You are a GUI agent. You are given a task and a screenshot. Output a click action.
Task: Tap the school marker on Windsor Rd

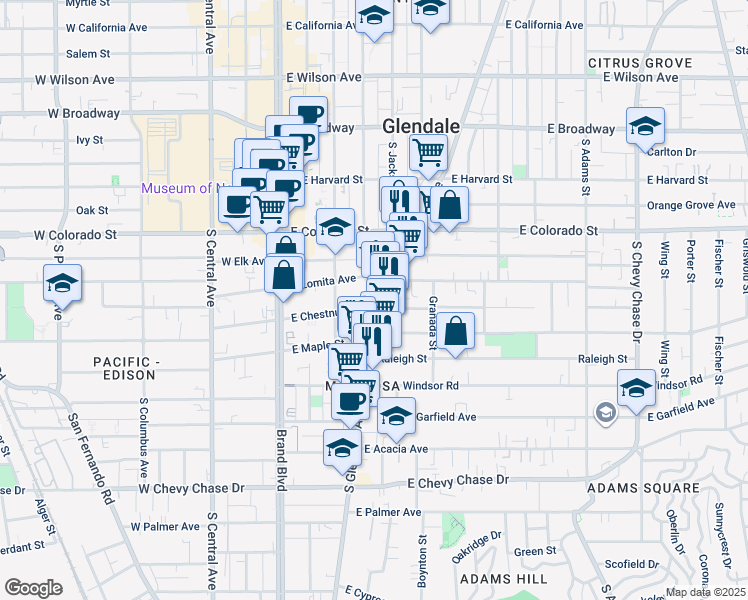pos(637,387)
